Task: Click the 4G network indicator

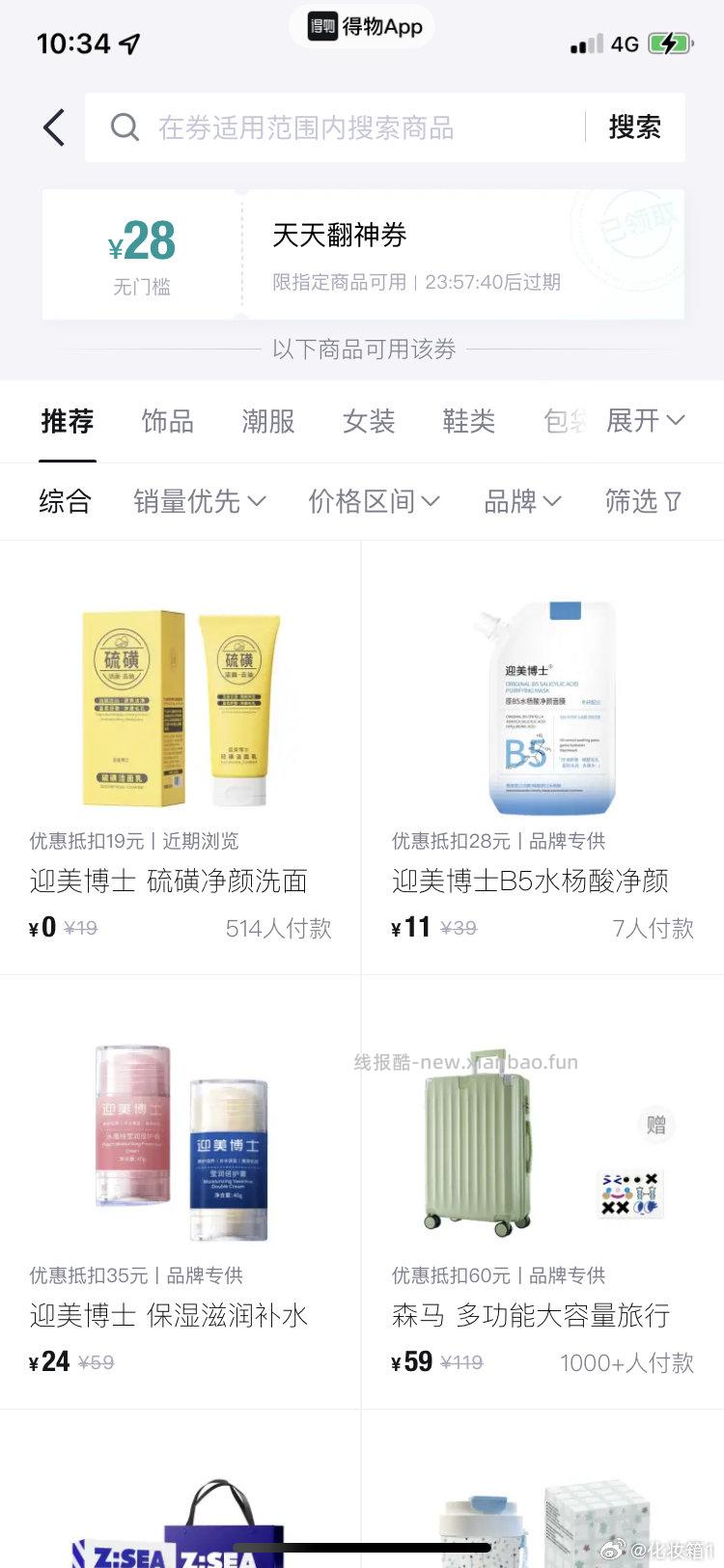Action: pyautogui.click(x=624, y=43)
